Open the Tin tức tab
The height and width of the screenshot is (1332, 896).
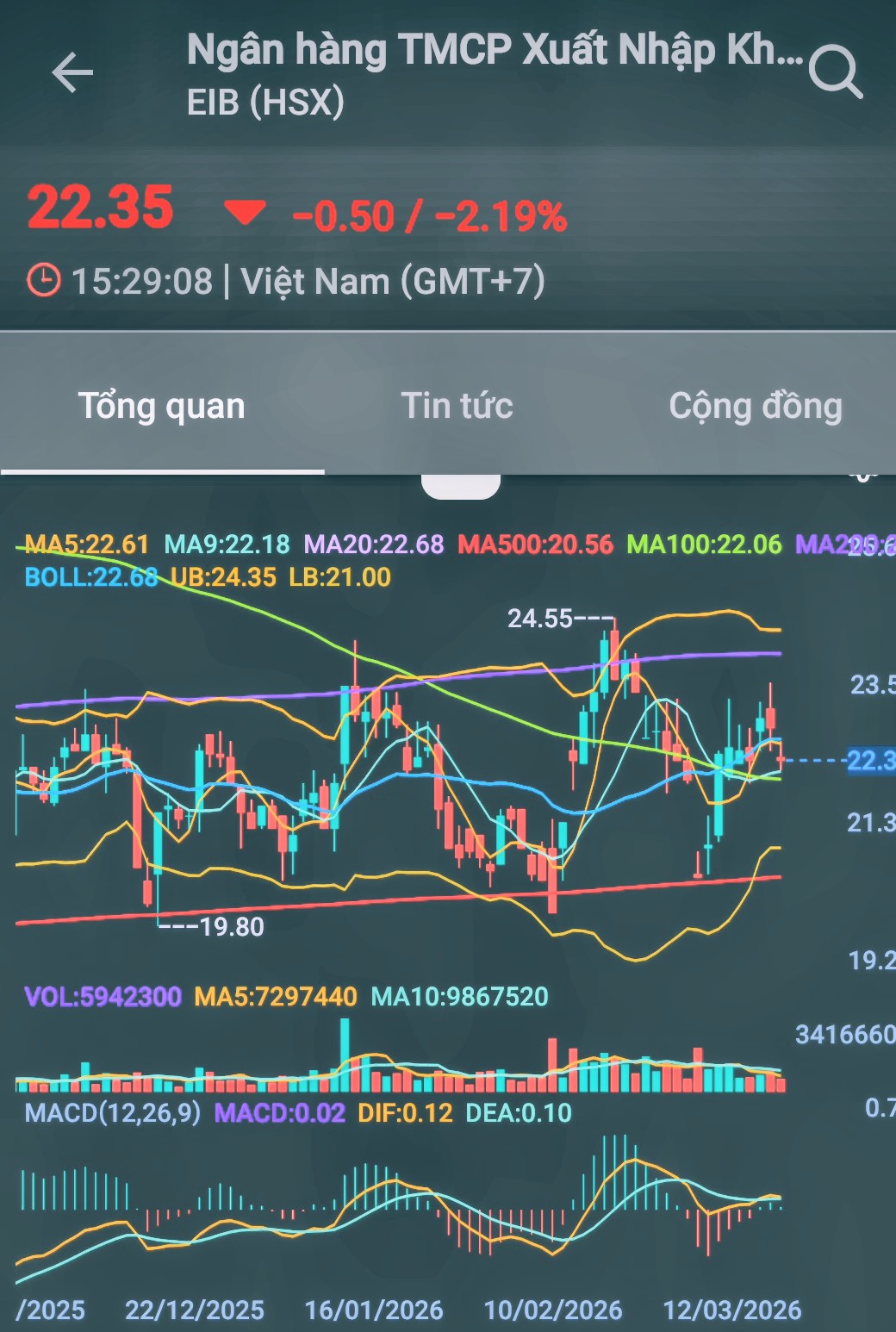point(457,406)
